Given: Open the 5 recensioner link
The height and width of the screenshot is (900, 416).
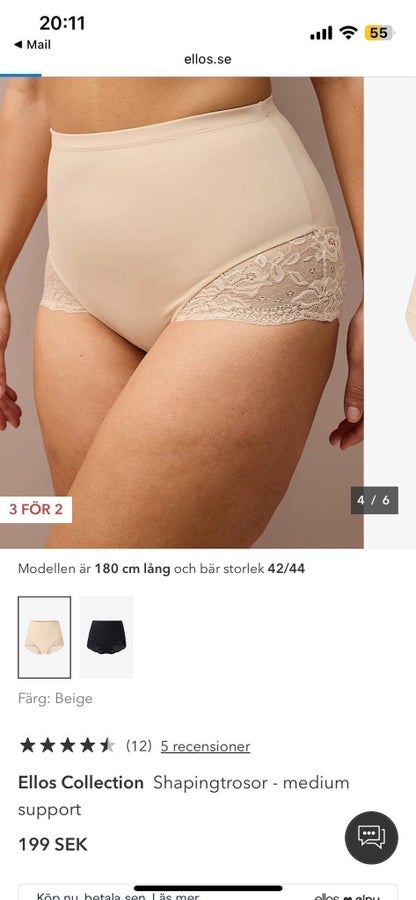Looking at the screenshot, I should [205, 746].
